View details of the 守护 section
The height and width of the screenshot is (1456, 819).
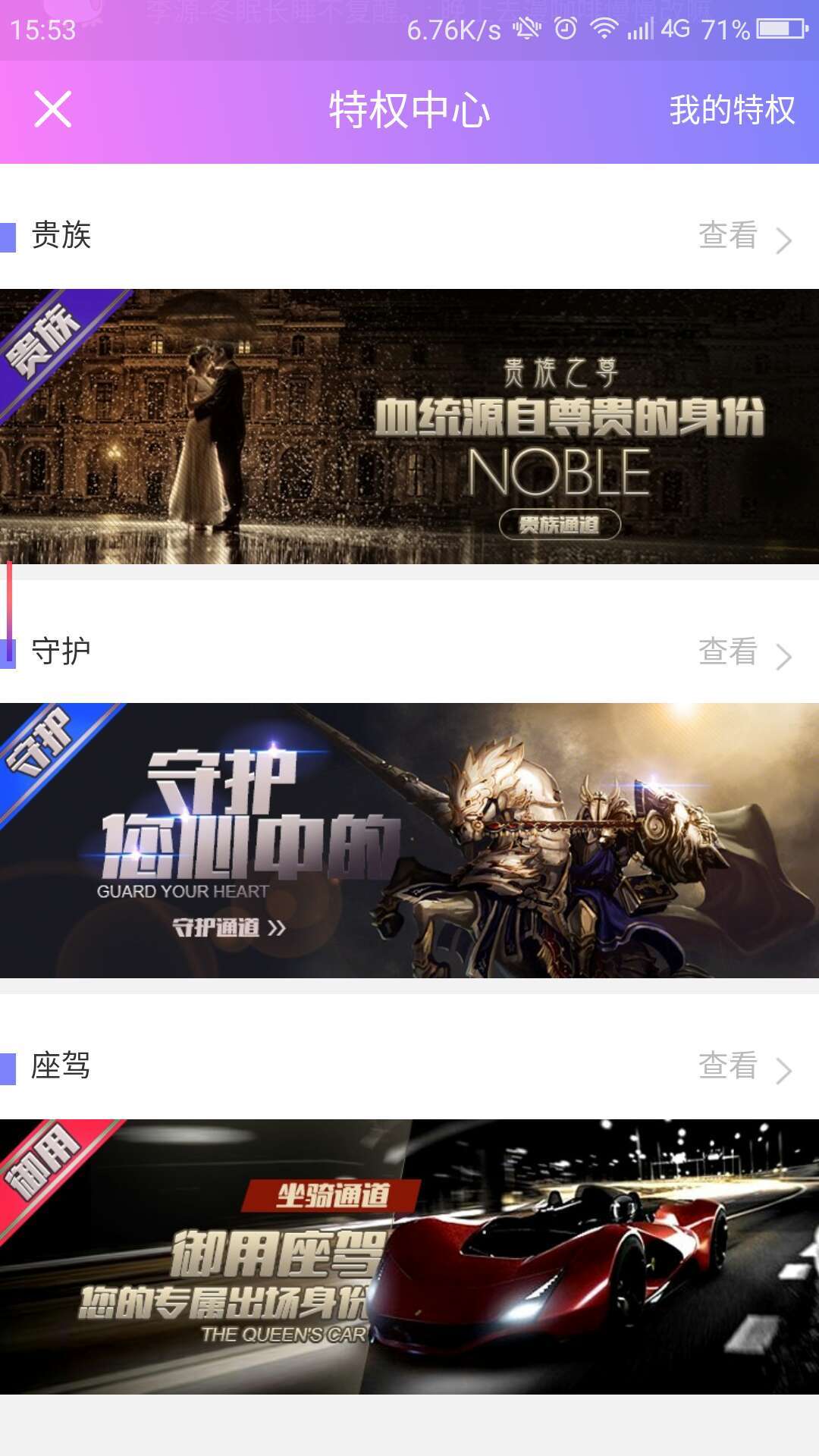[x=743, y=652]
